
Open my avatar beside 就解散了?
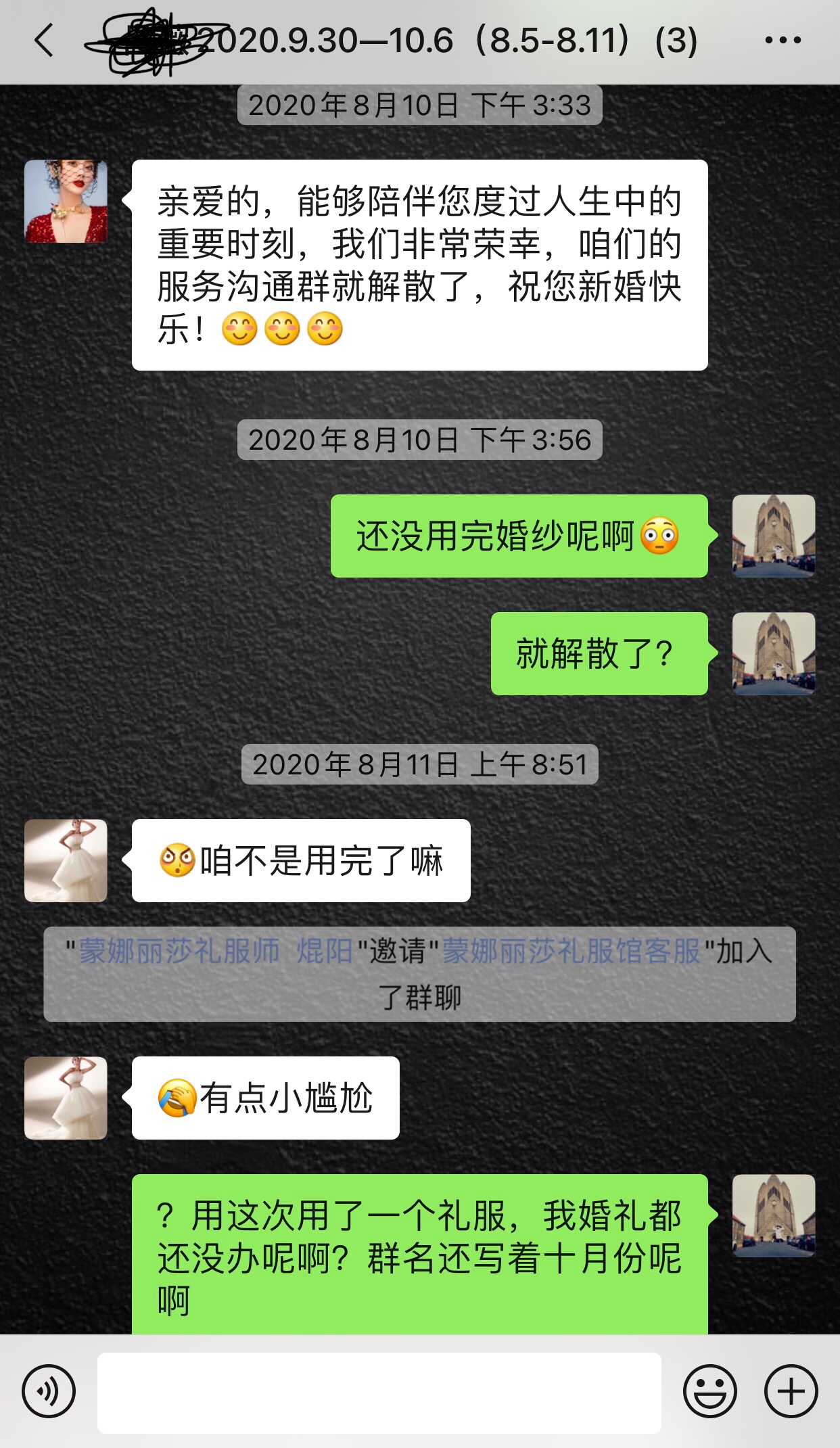774,653
